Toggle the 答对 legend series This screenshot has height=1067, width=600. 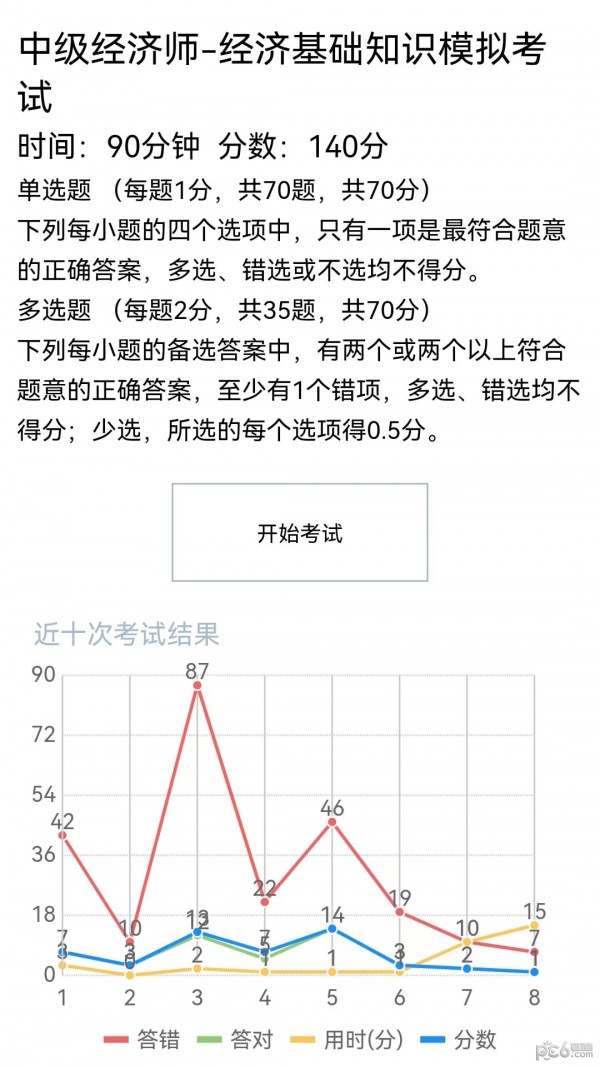(x=235, y=1039)
